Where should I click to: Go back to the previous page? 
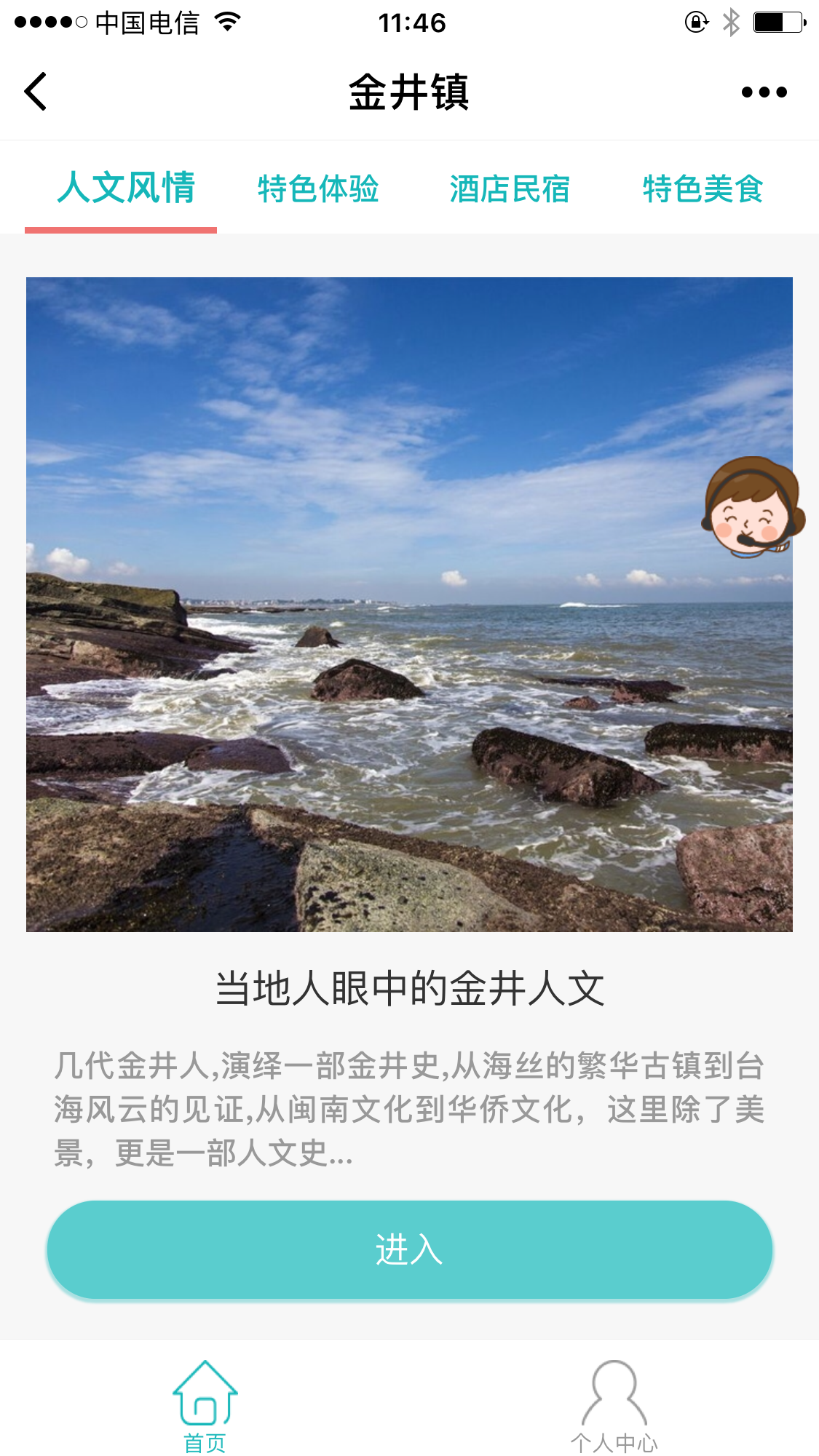click(36, 92)
